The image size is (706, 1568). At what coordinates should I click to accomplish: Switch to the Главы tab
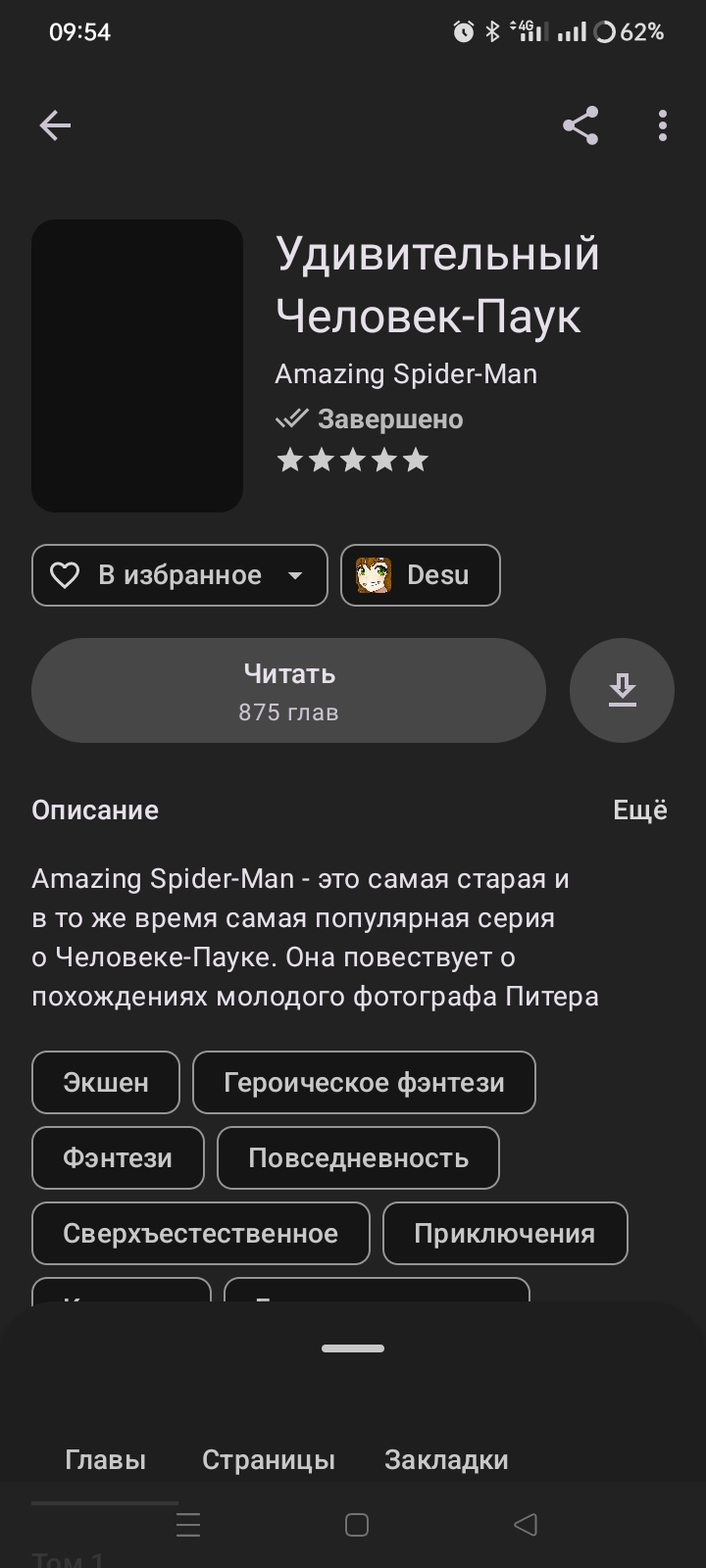pos(105,1460)
